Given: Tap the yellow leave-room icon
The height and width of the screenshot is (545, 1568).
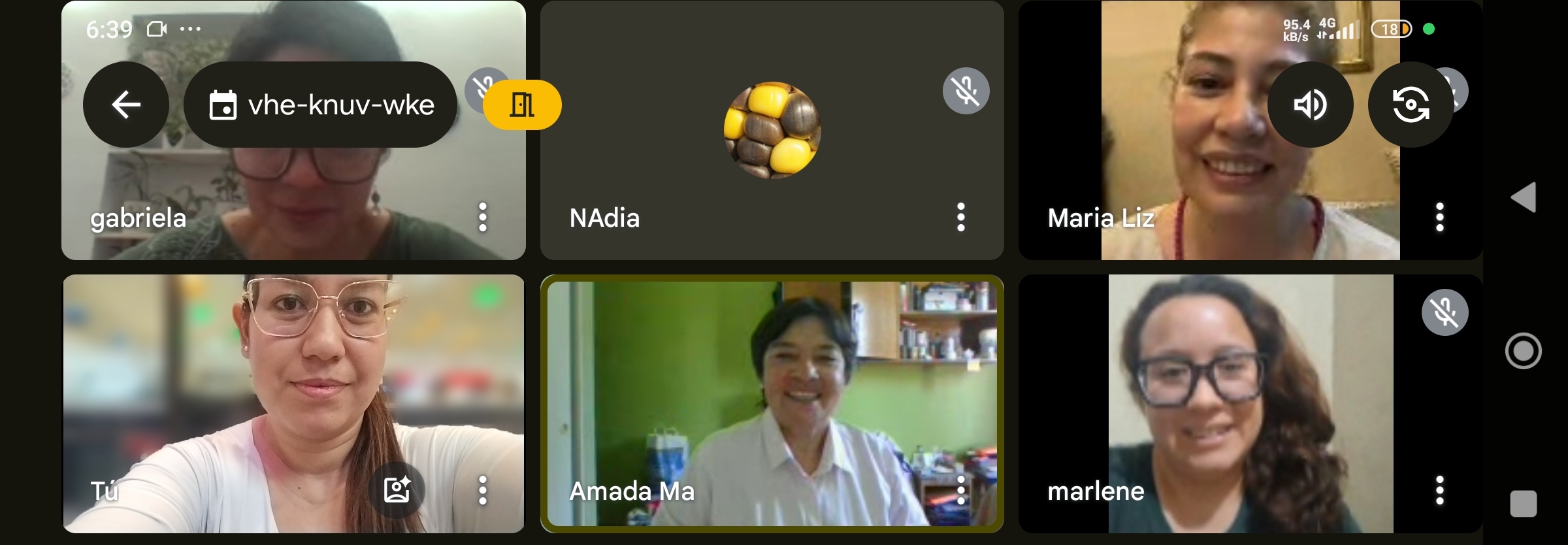Looking at the screenshot, I should (x=522, y=105).
